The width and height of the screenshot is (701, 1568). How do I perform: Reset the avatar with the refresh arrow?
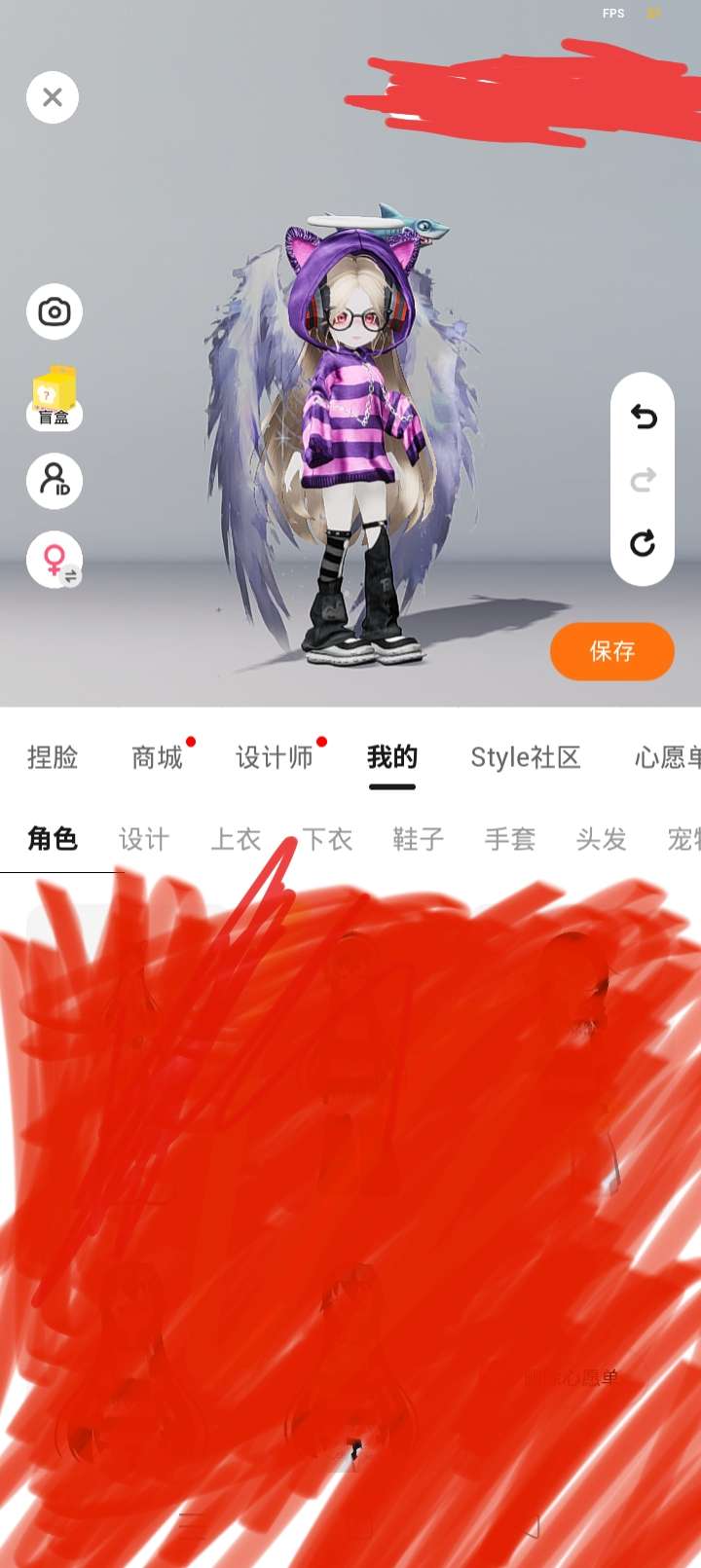pos(643,543)
